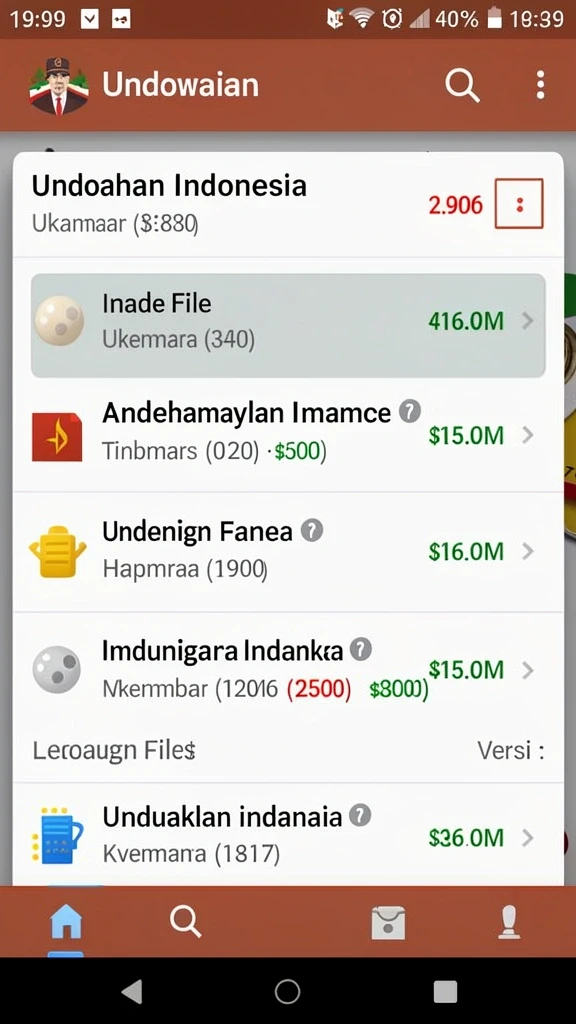The height and width of the screenshot is (1024, 576).
Task: Switch to the bottom Search tab
Action: coord(185,921)
